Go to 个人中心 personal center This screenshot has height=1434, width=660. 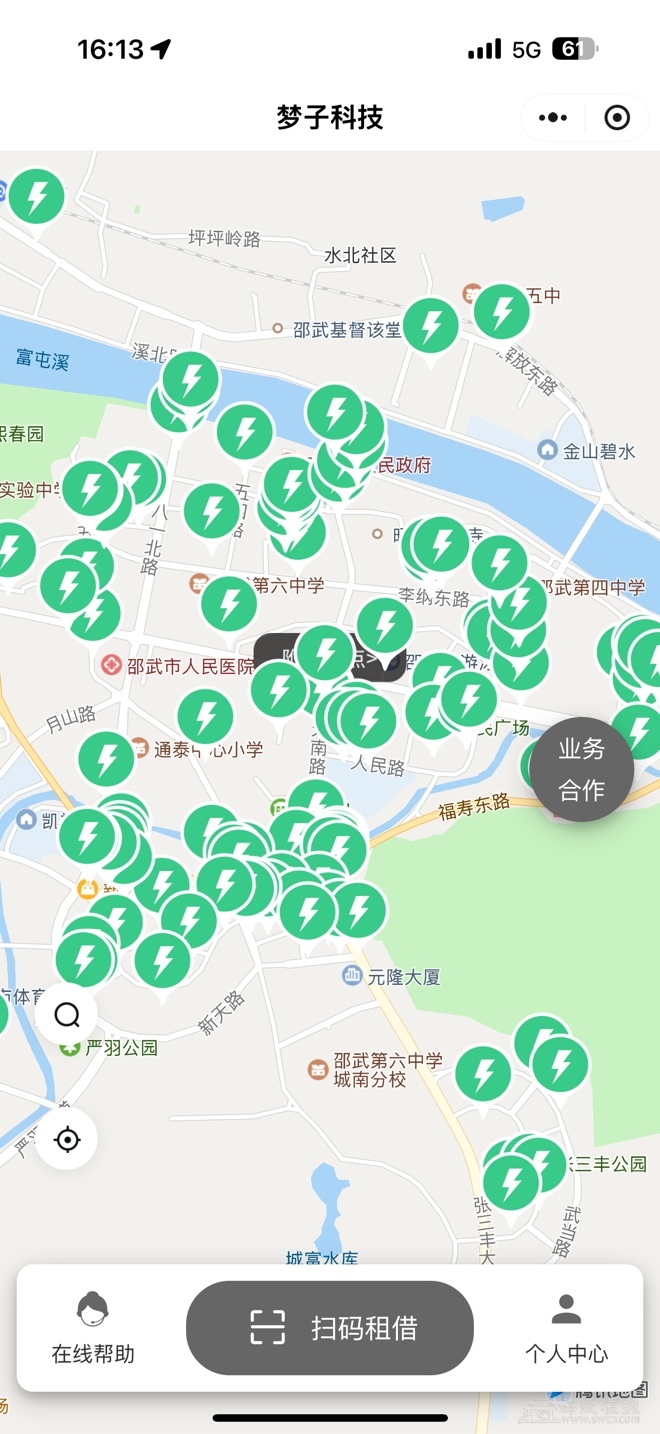pyautogui.click(x=566, y=1328)
